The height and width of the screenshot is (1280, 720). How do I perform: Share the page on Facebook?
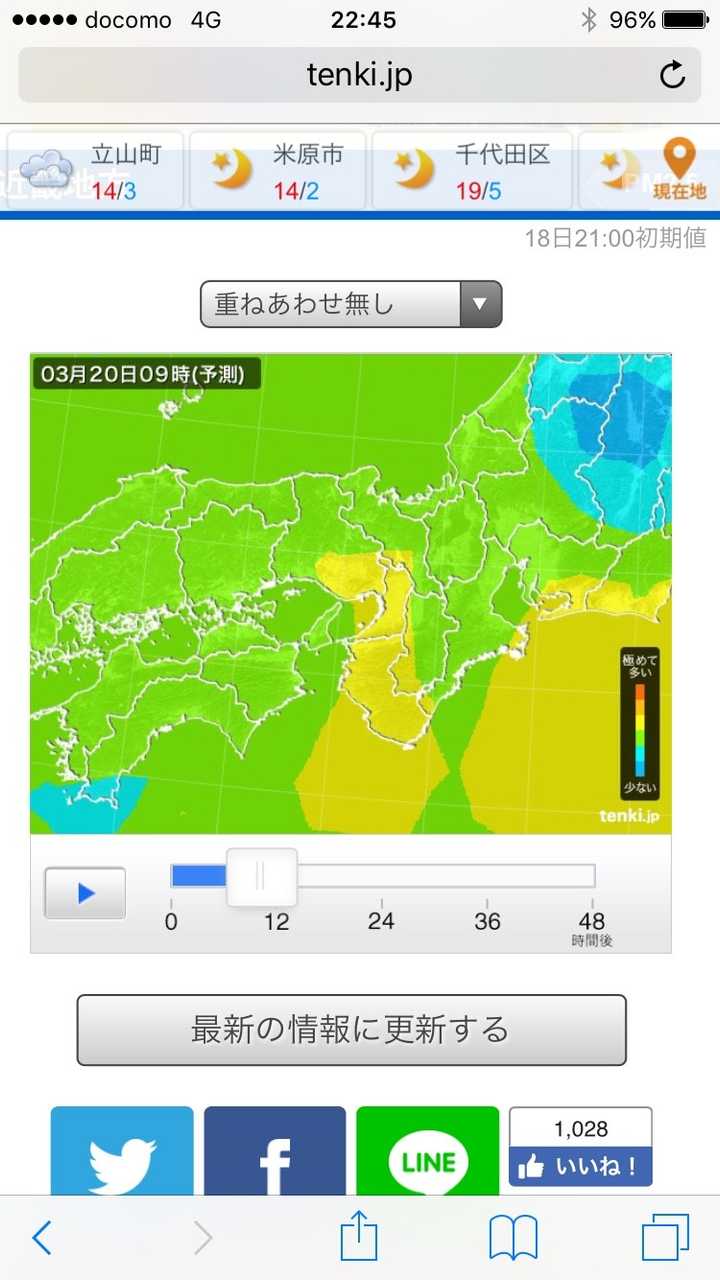(x=275, y=1151)
